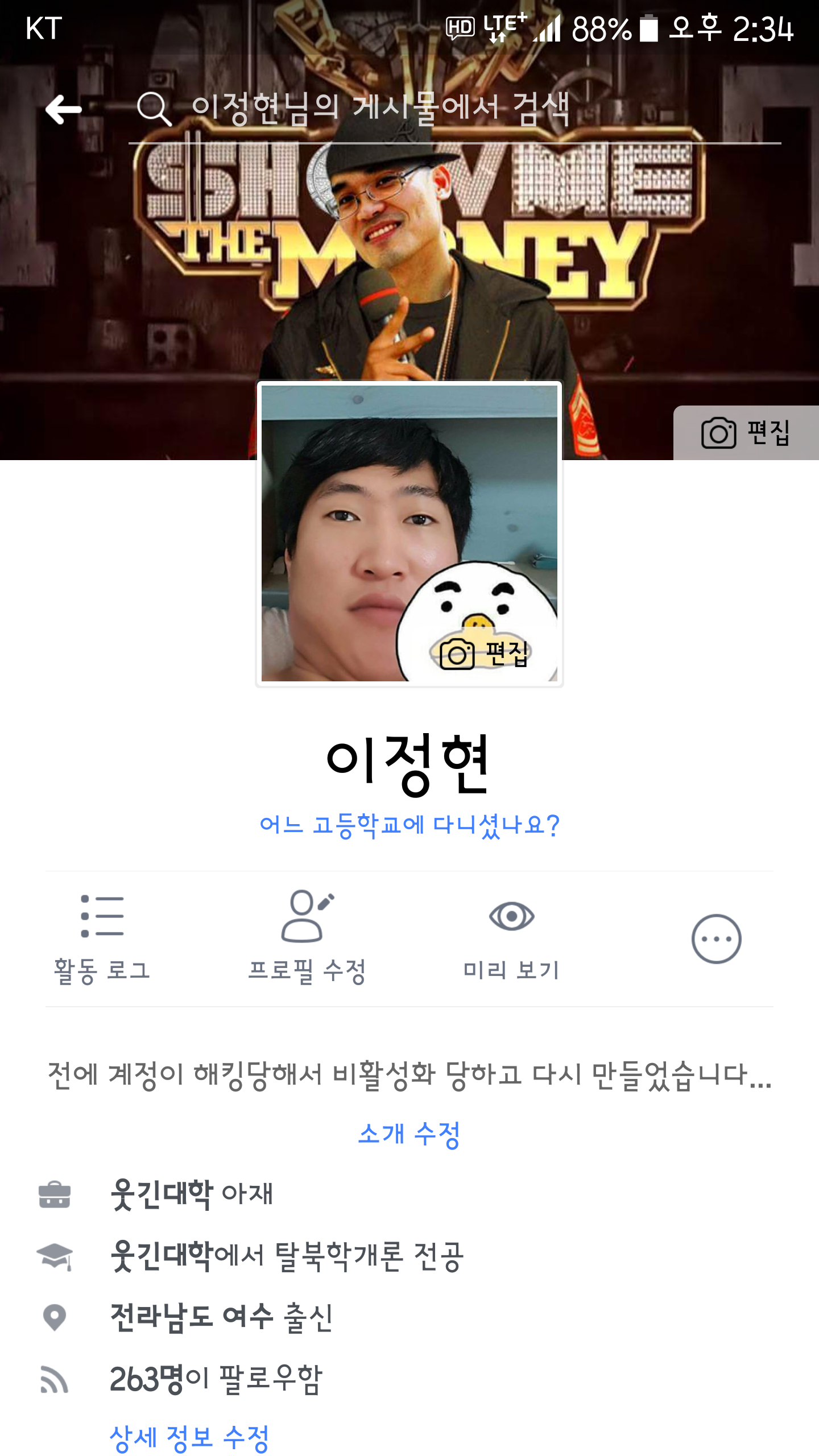Viewport: 819px width, 1456px height.
Task: Open workplace row 웃긴대학 아재
Action: 192,1193
